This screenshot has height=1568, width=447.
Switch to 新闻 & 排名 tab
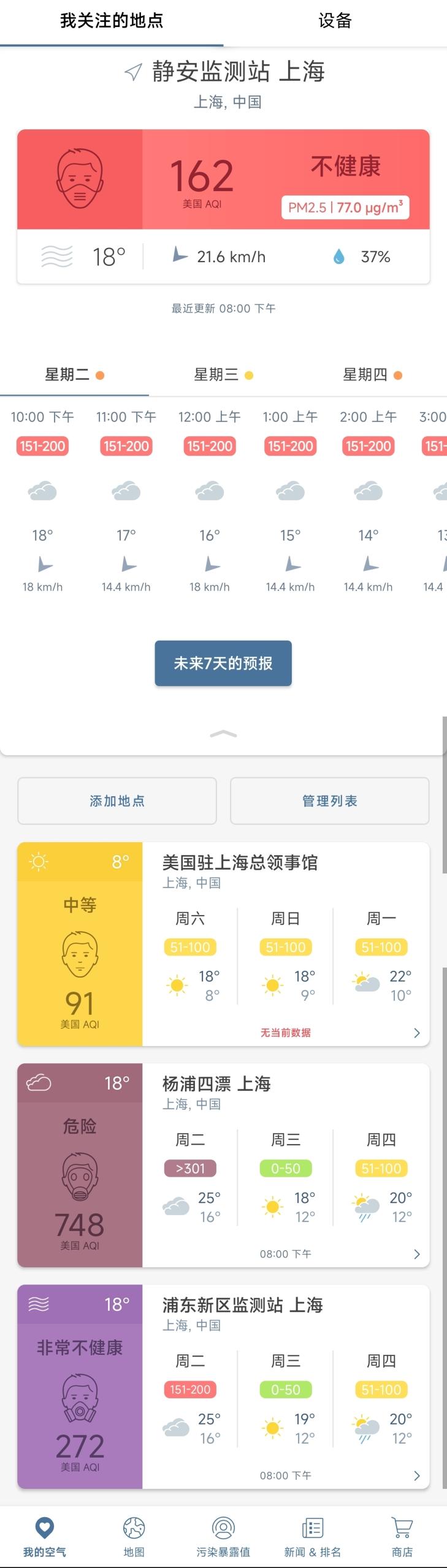point(312,1536)
